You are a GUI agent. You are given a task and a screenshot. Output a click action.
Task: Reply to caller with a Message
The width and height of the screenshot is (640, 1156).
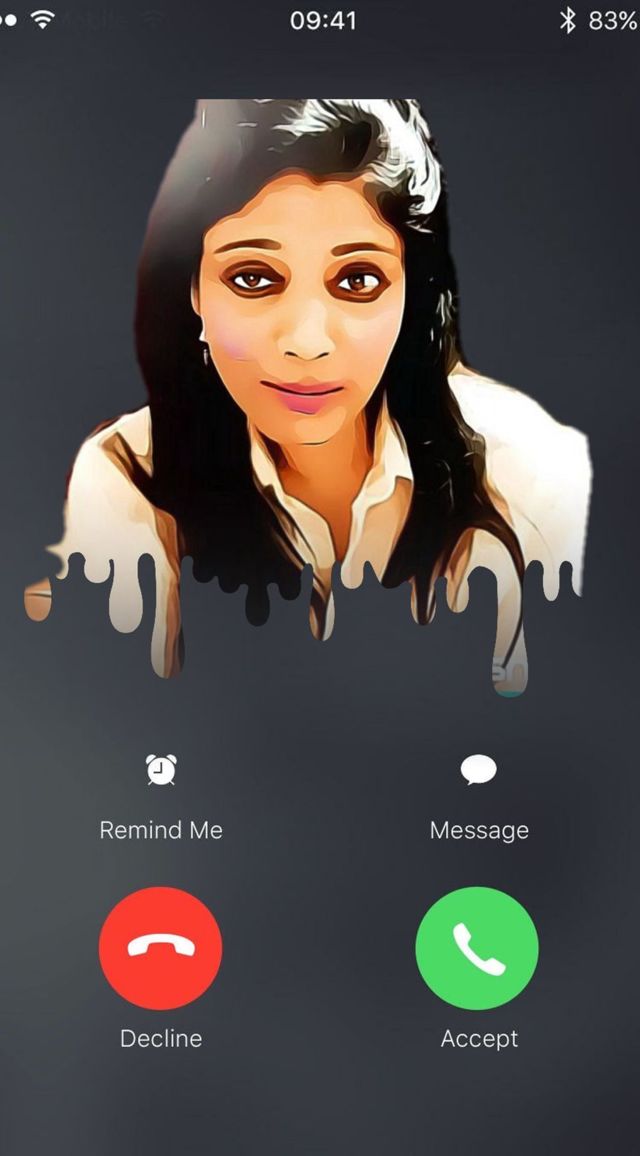pos(479,771)
